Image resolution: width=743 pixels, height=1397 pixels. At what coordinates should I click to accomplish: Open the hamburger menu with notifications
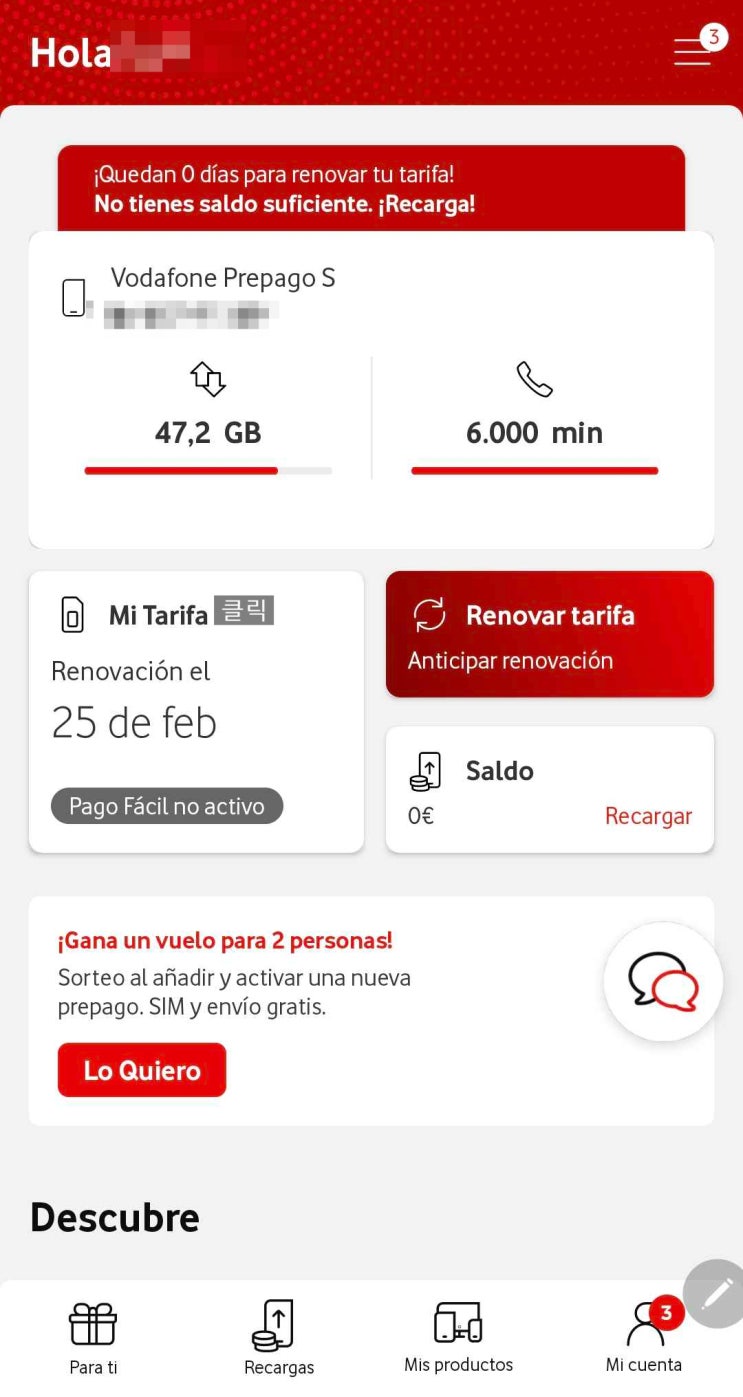click(x=694, y=51)
